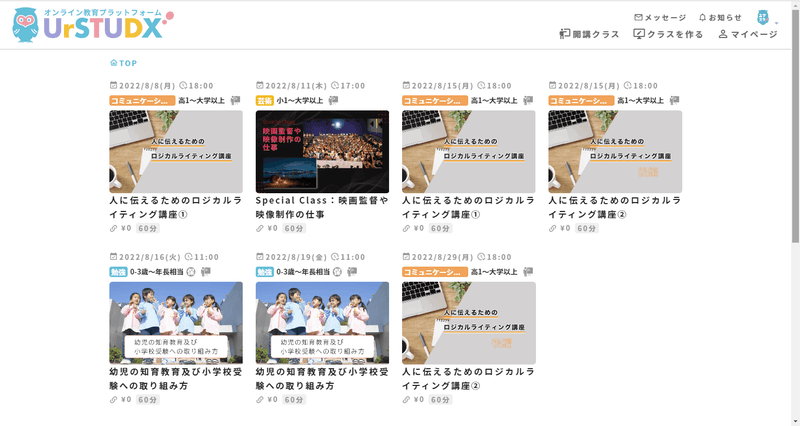Tap the TOP breadcrumb link

(124, 63)
